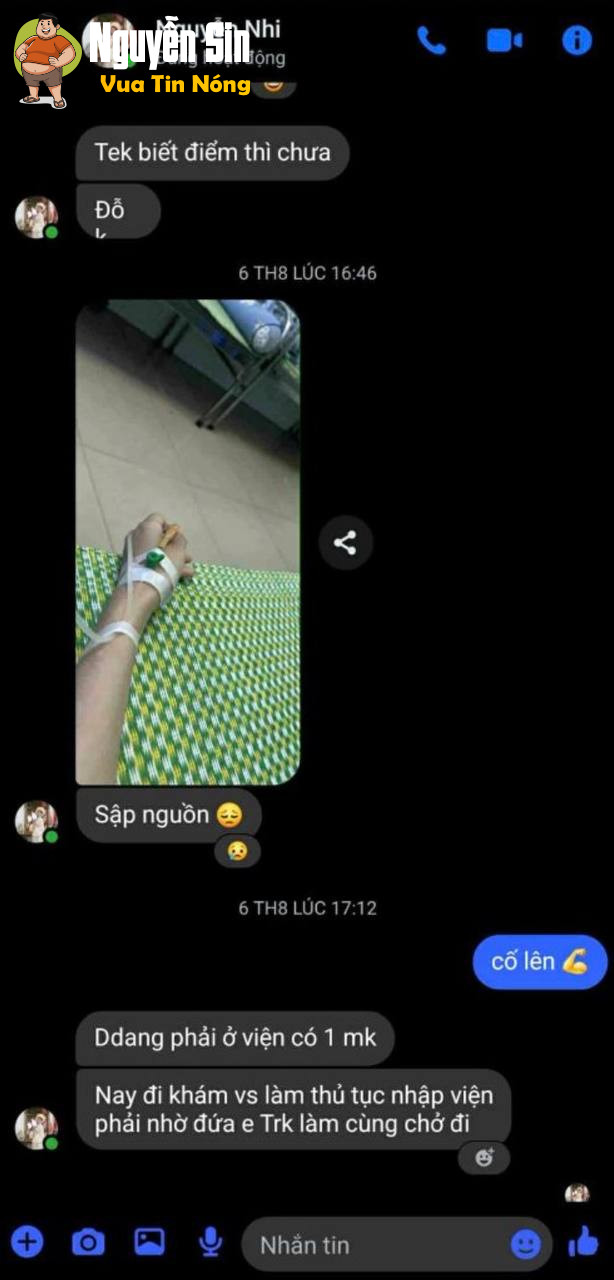614x1280 pixels.
Task: Focus the Nhắn tin message field
Action: coord(380,1245)
